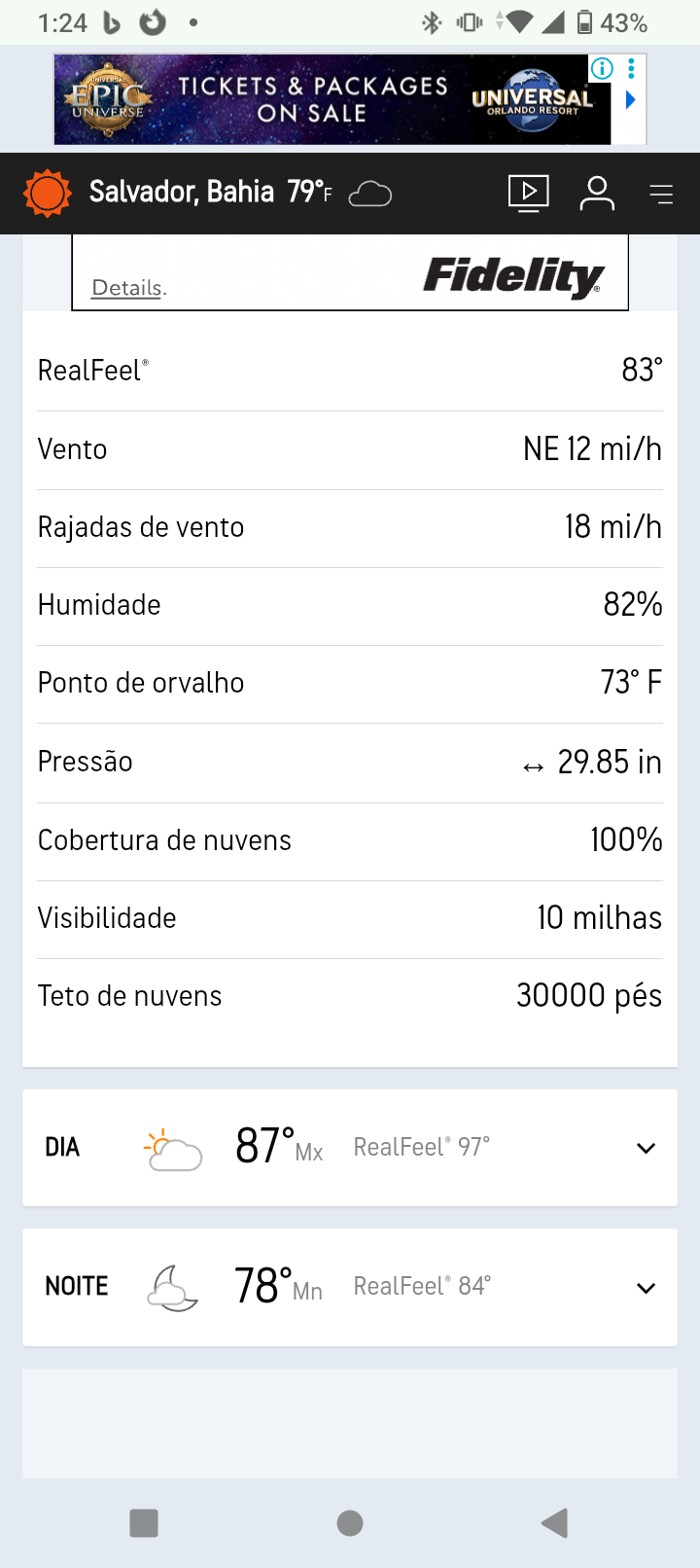
Task: Open the AccuWeather sun logo home
Action: coord(48,194)
